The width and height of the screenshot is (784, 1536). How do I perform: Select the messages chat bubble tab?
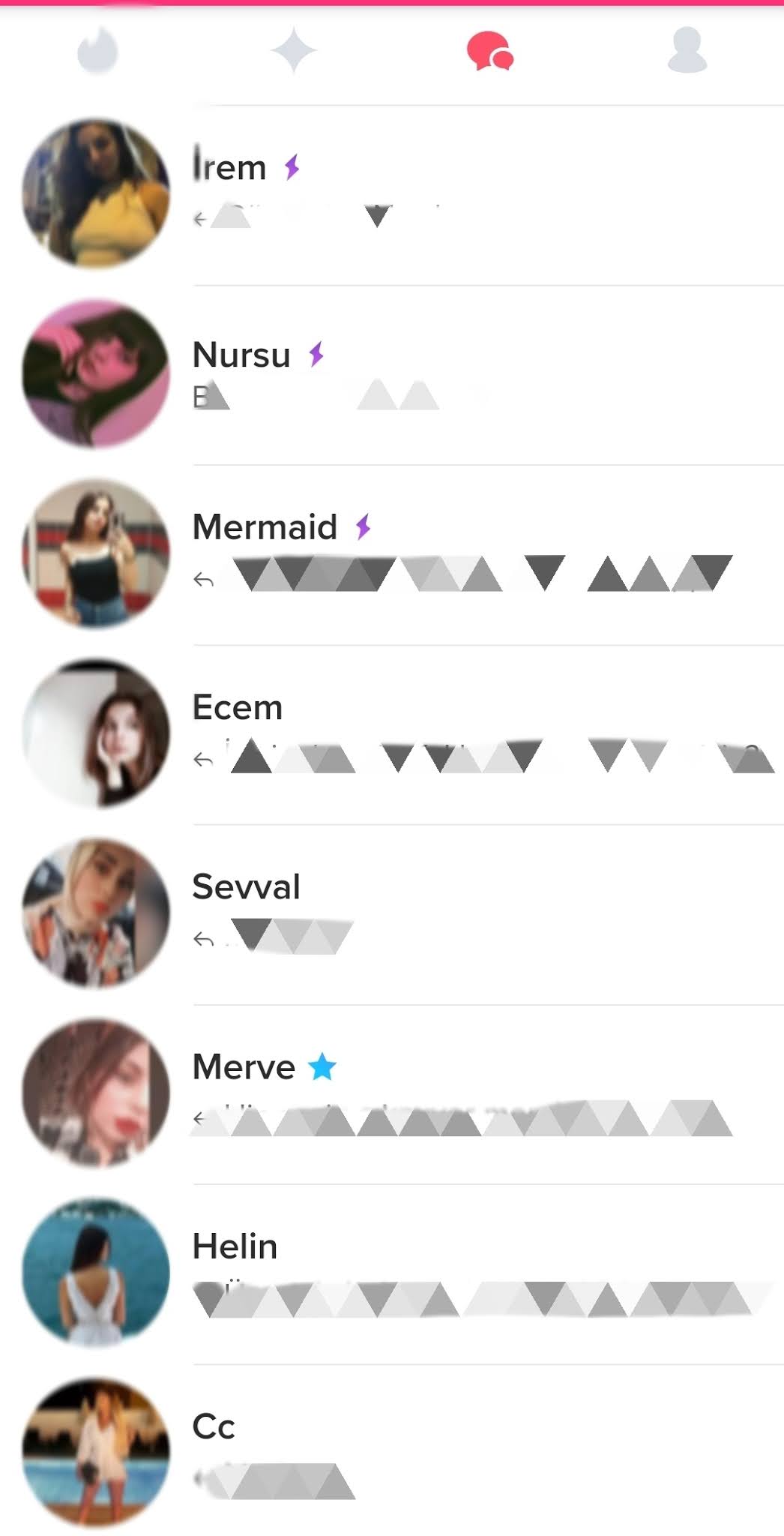click(489, 50)
